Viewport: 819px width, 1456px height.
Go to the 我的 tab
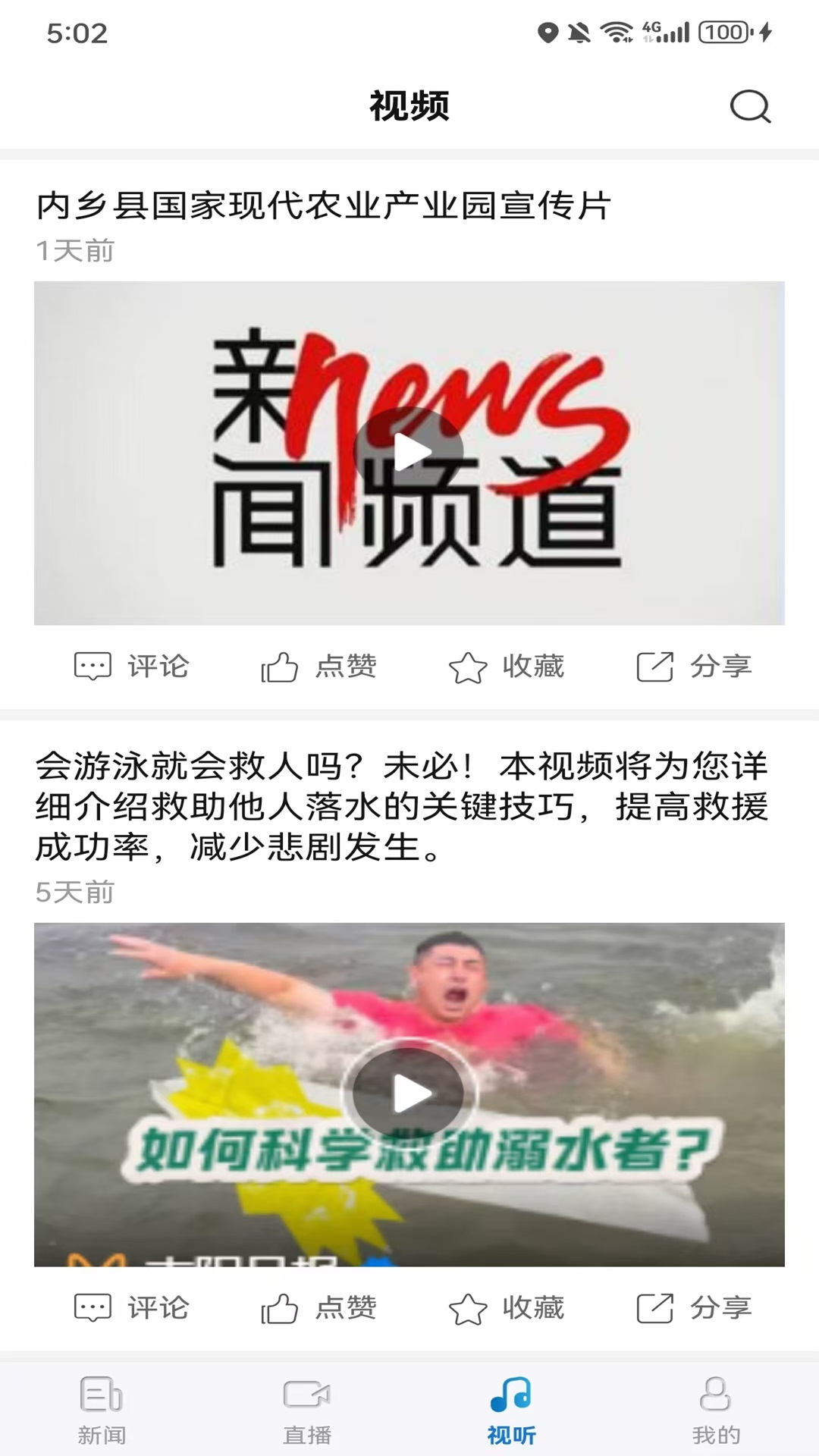(x=716, y=1409)
